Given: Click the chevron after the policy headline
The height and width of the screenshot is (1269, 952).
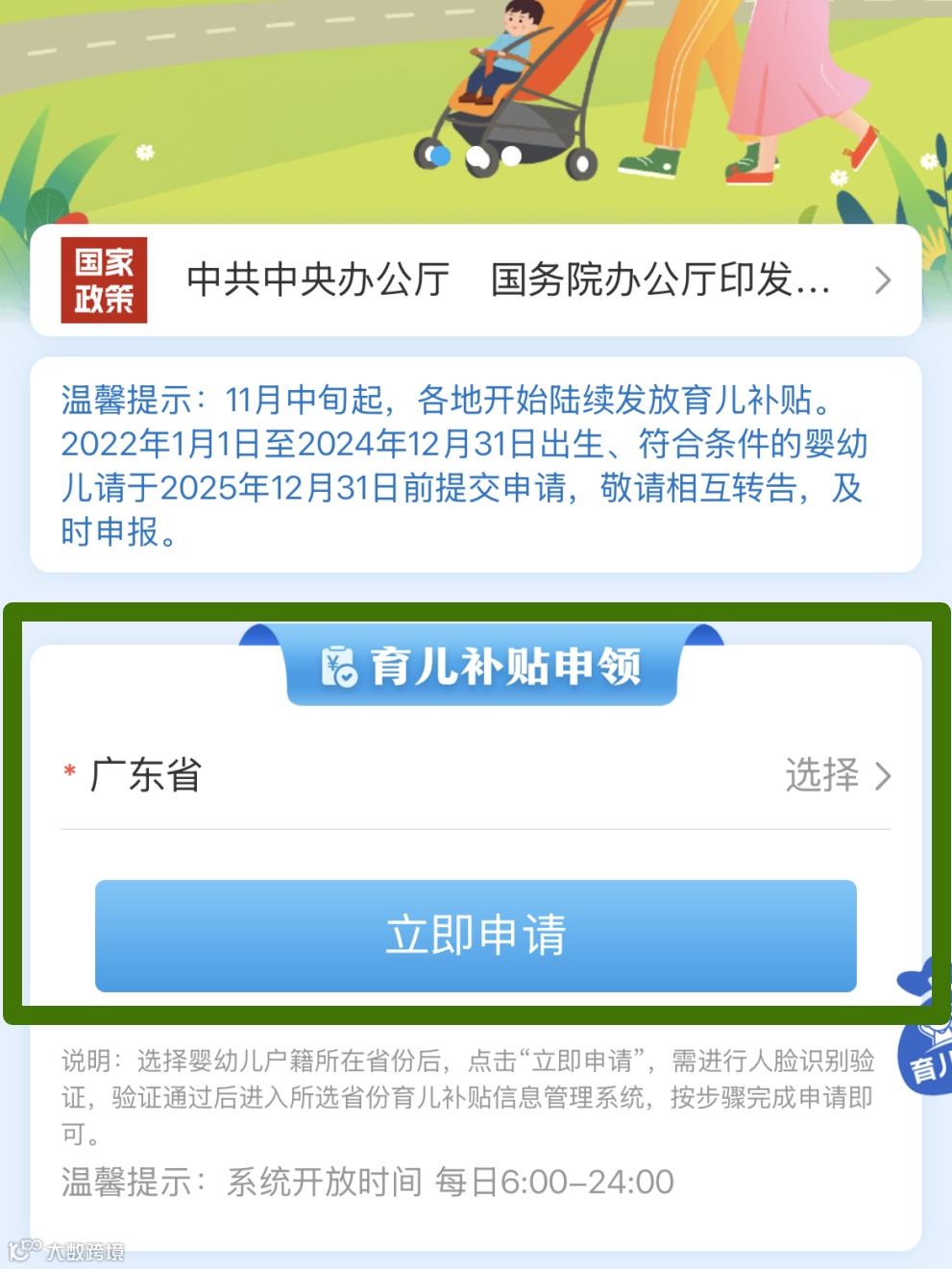Looking at the screenshot, I should pos(883,280).
